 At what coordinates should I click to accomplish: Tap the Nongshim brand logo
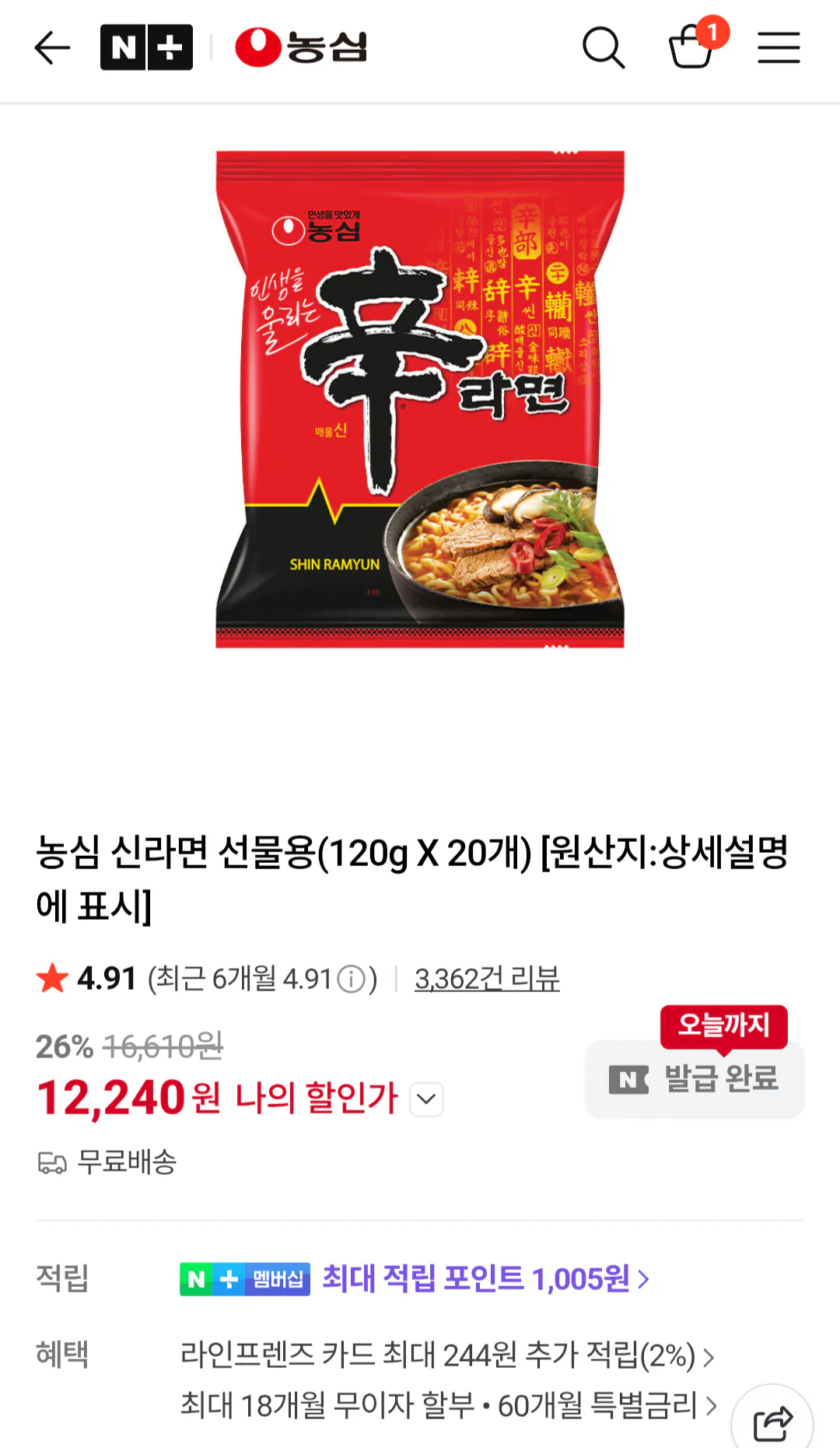[x=298, y=47]
